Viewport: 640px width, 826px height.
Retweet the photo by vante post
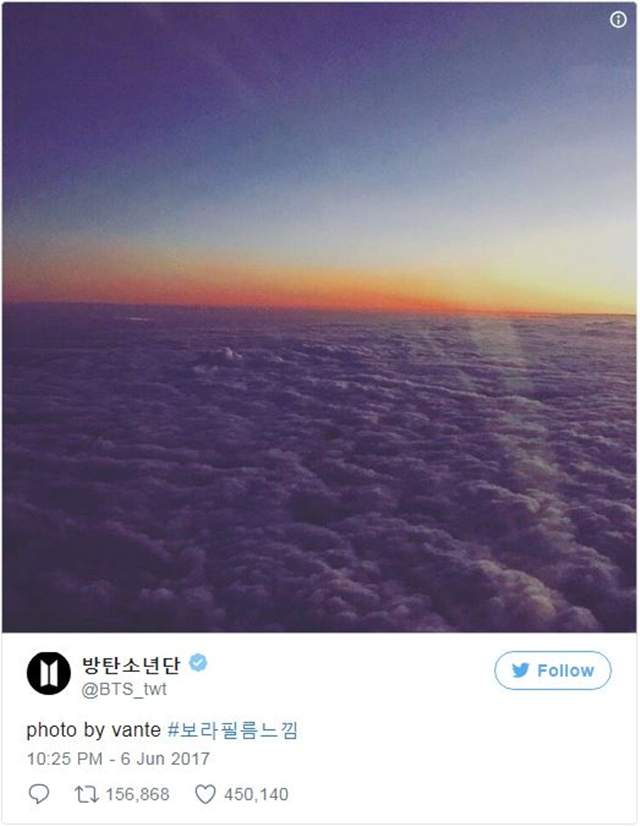87,794
